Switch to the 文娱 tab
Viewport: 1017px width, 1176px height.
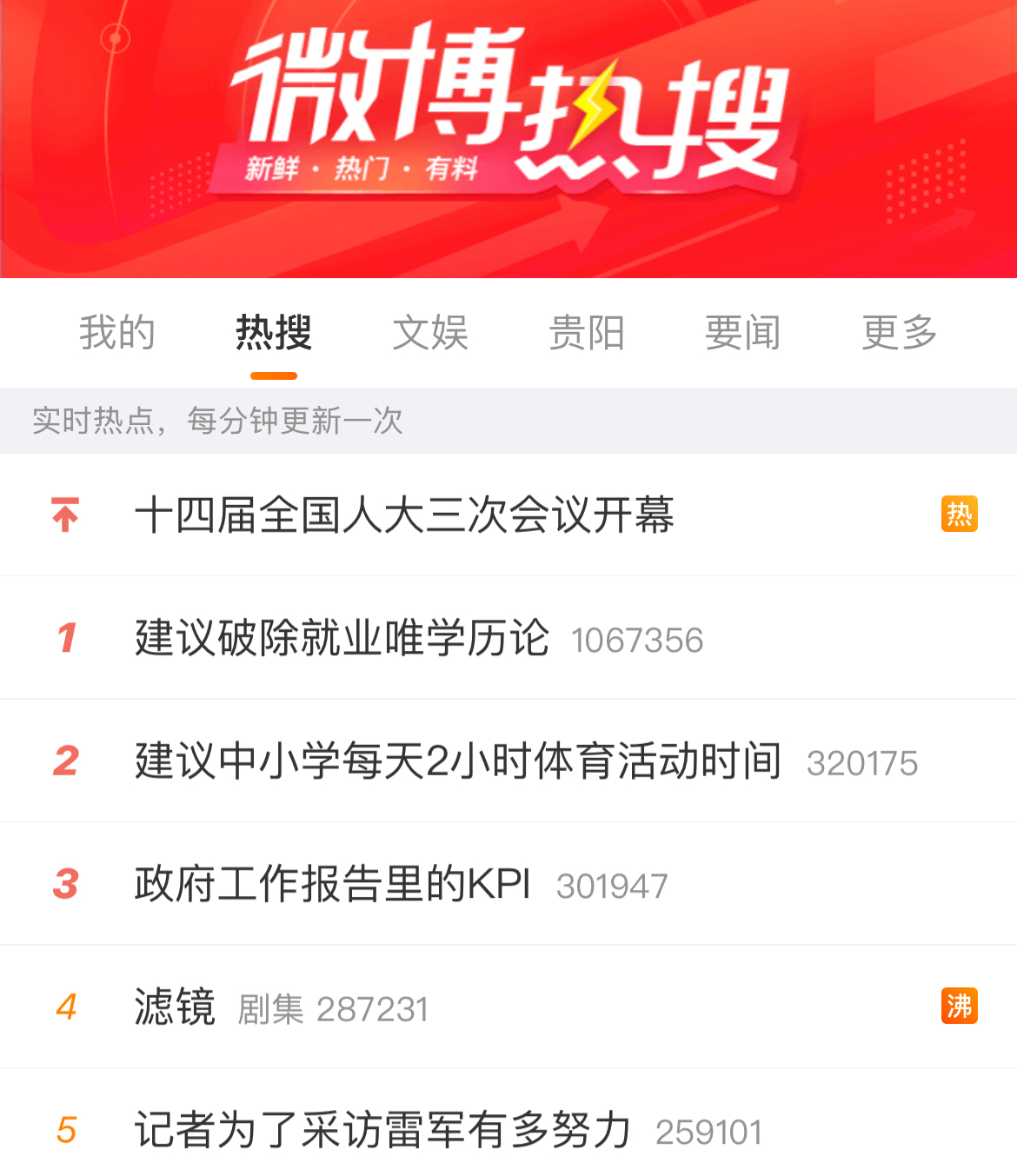tap(430, 333)
